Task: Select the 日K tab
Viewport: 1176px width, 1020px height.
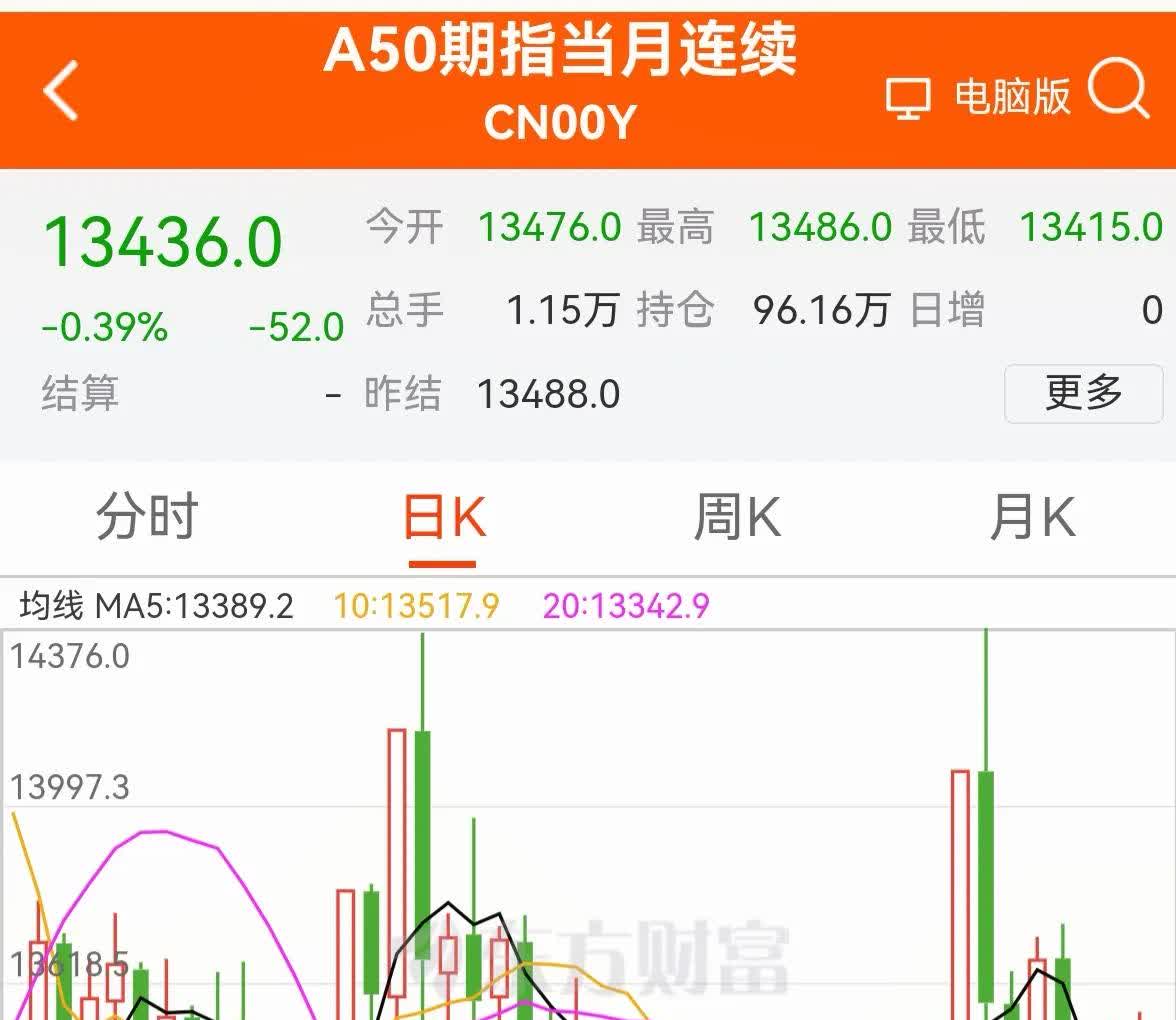Action: point(443,518)
